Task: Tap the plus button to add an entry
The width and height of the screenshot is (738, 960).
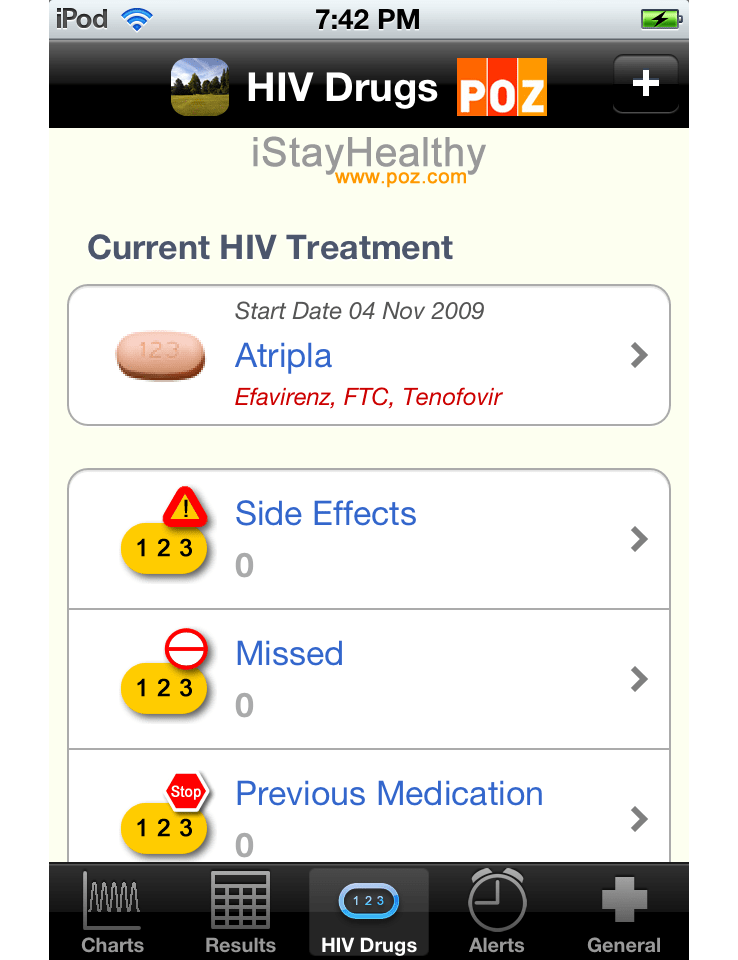Action: click(x=645, y=84)
